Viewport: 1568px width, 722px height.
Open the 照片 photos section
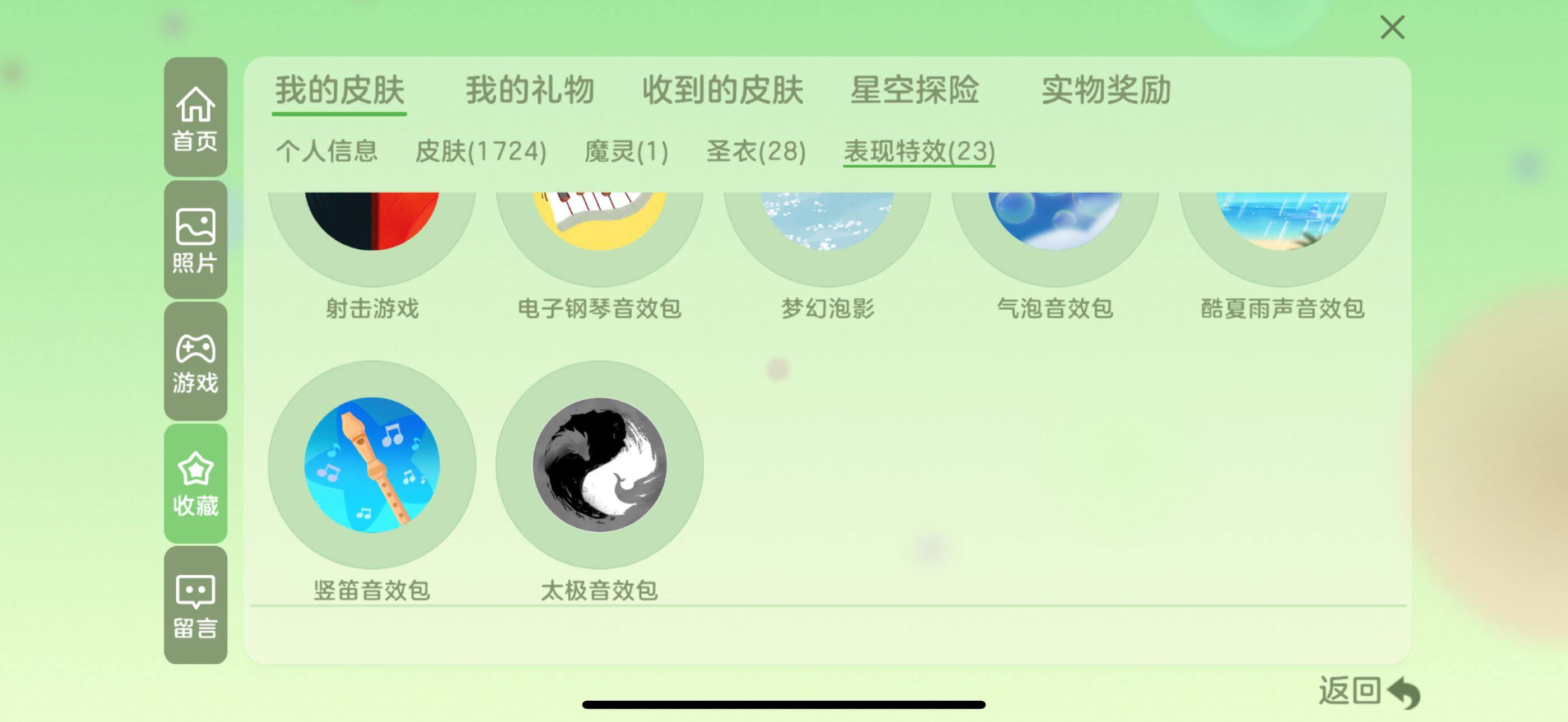[x=195, y=240]
